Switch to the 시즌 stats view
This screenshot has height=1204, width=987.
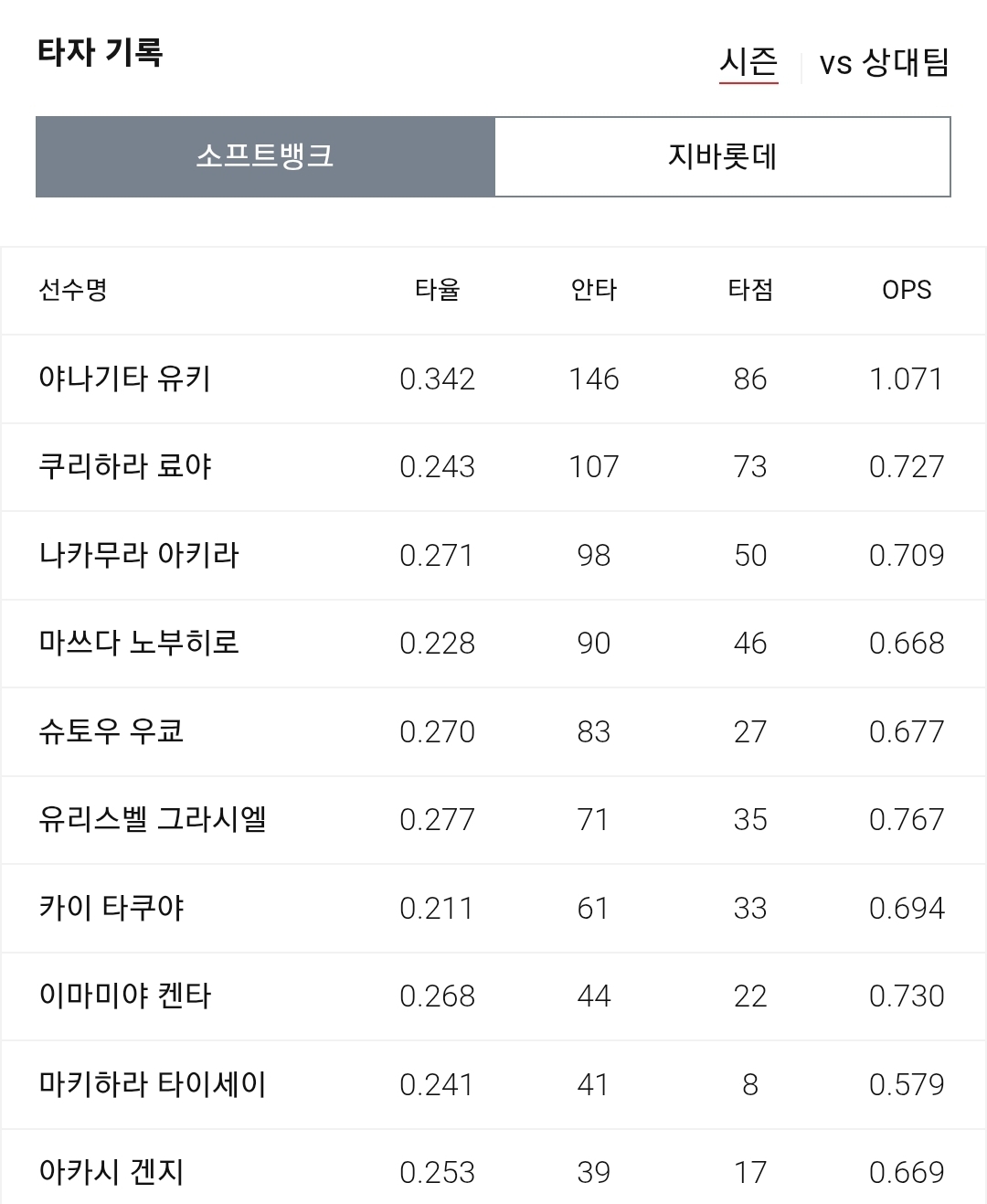[748, 63]
